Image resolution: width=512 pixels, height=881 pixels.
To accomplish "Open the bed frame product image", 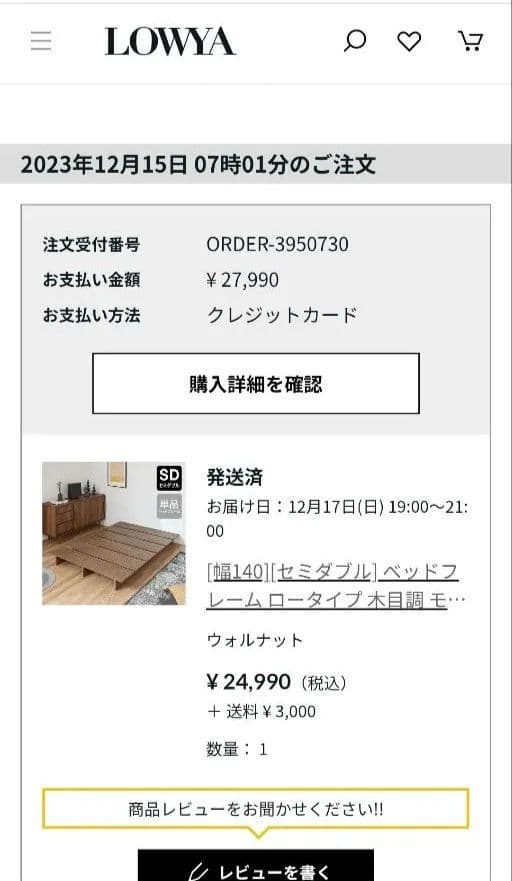I will (x=114, y=533).
